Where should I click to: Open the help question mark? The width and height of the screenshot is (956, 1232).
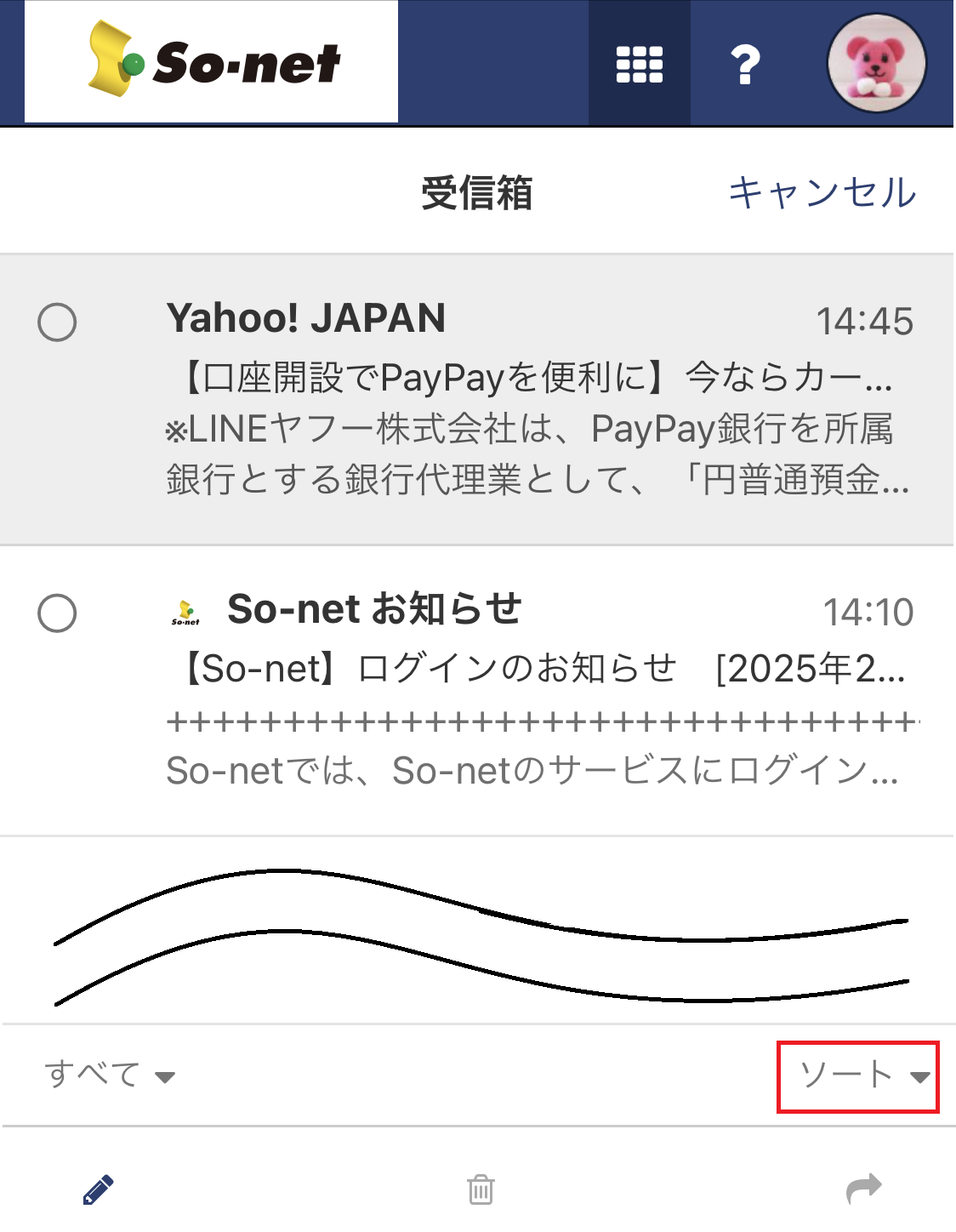(745, 64)
